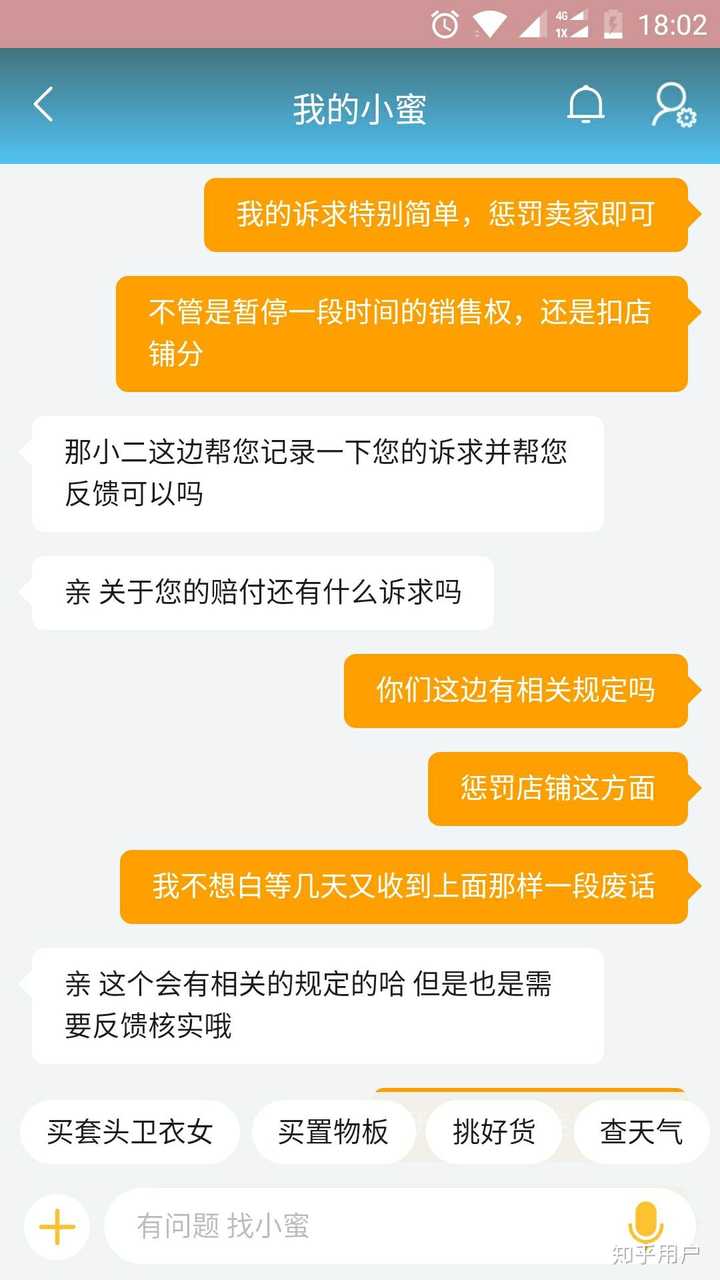Screen dimensions: 720x1280
Task: Go back from 我的小蜜 chat
Action: point(43,105)
